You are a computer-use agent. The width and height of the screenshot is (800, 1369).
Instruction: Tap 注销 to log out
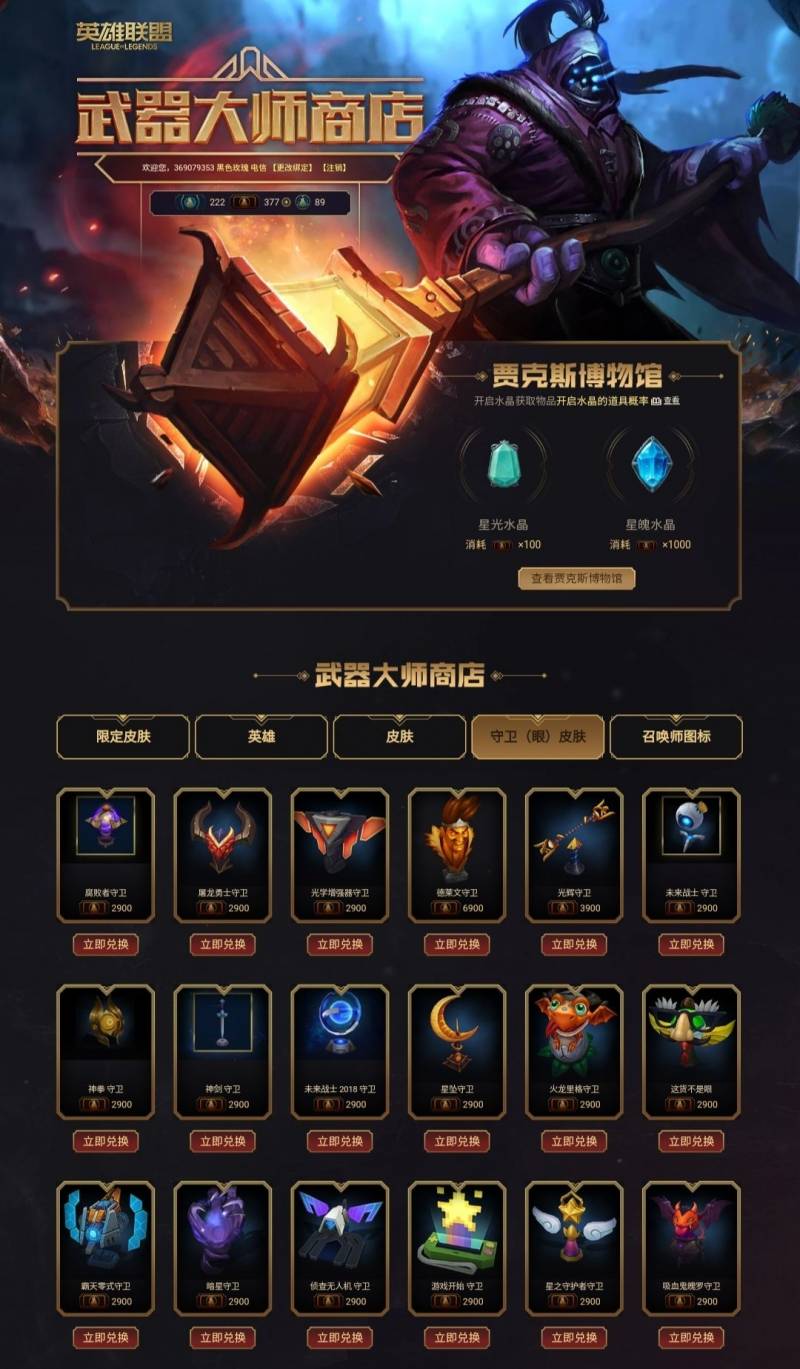pyautogui.click(x=331, y=167)
